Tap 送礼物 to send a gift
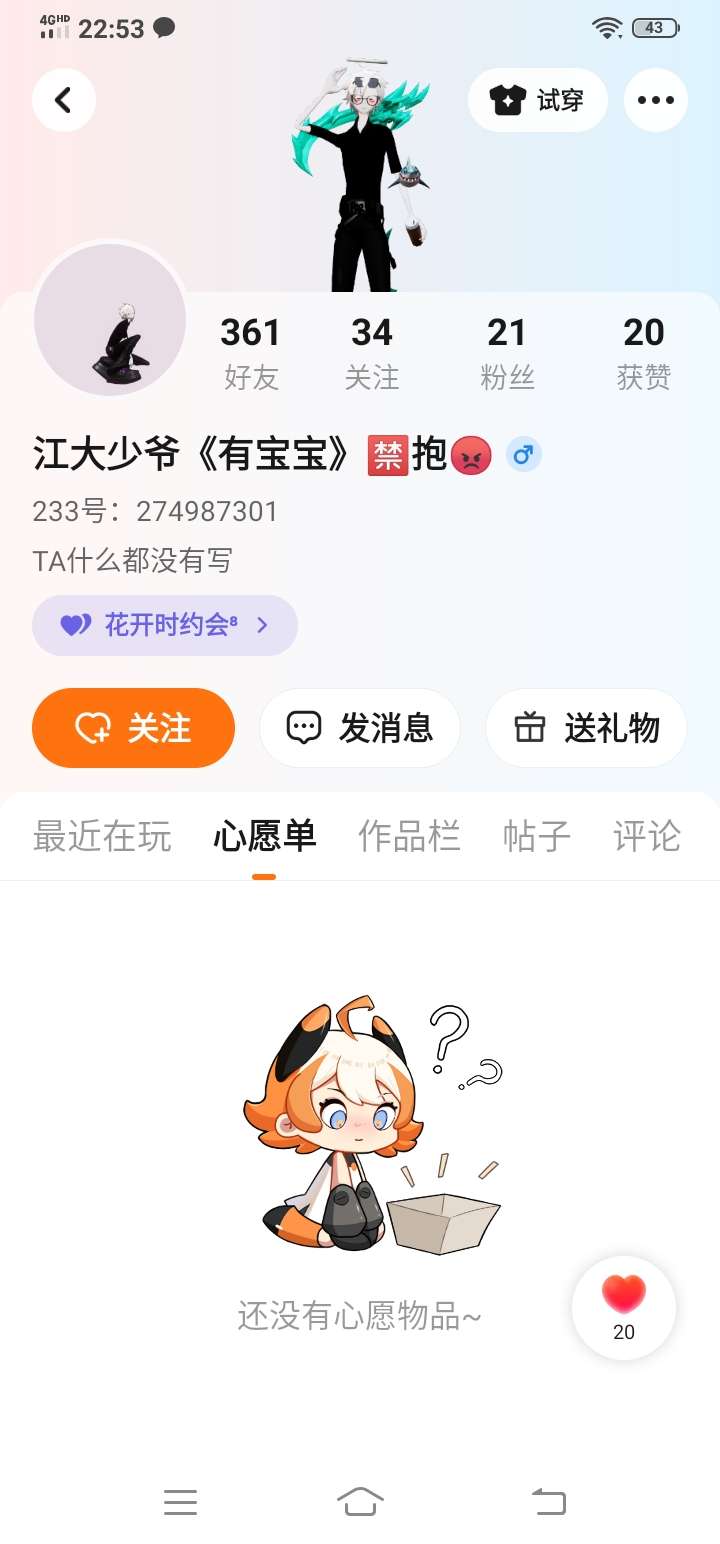Viewport: 720px width, 1544px height. click(x=586, y=728)
